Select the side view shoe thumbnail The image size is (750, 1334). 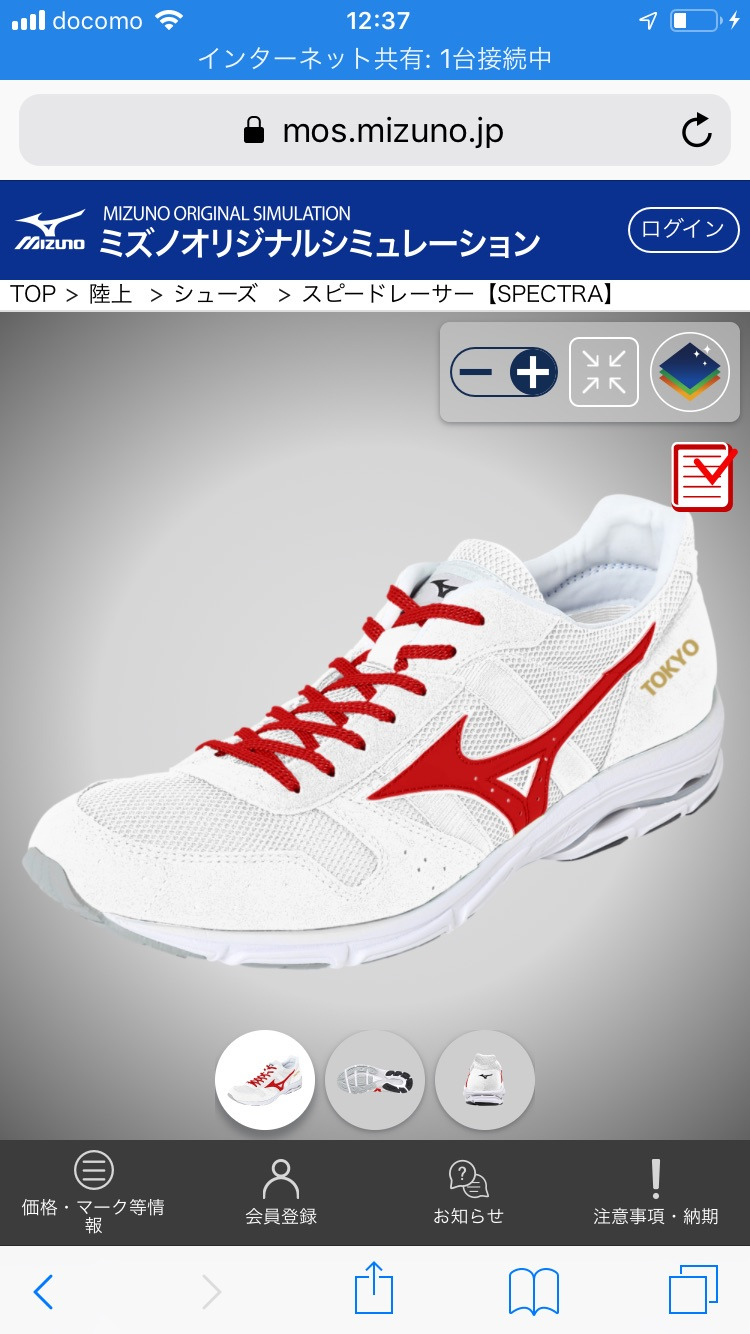tap(265, 1080)
